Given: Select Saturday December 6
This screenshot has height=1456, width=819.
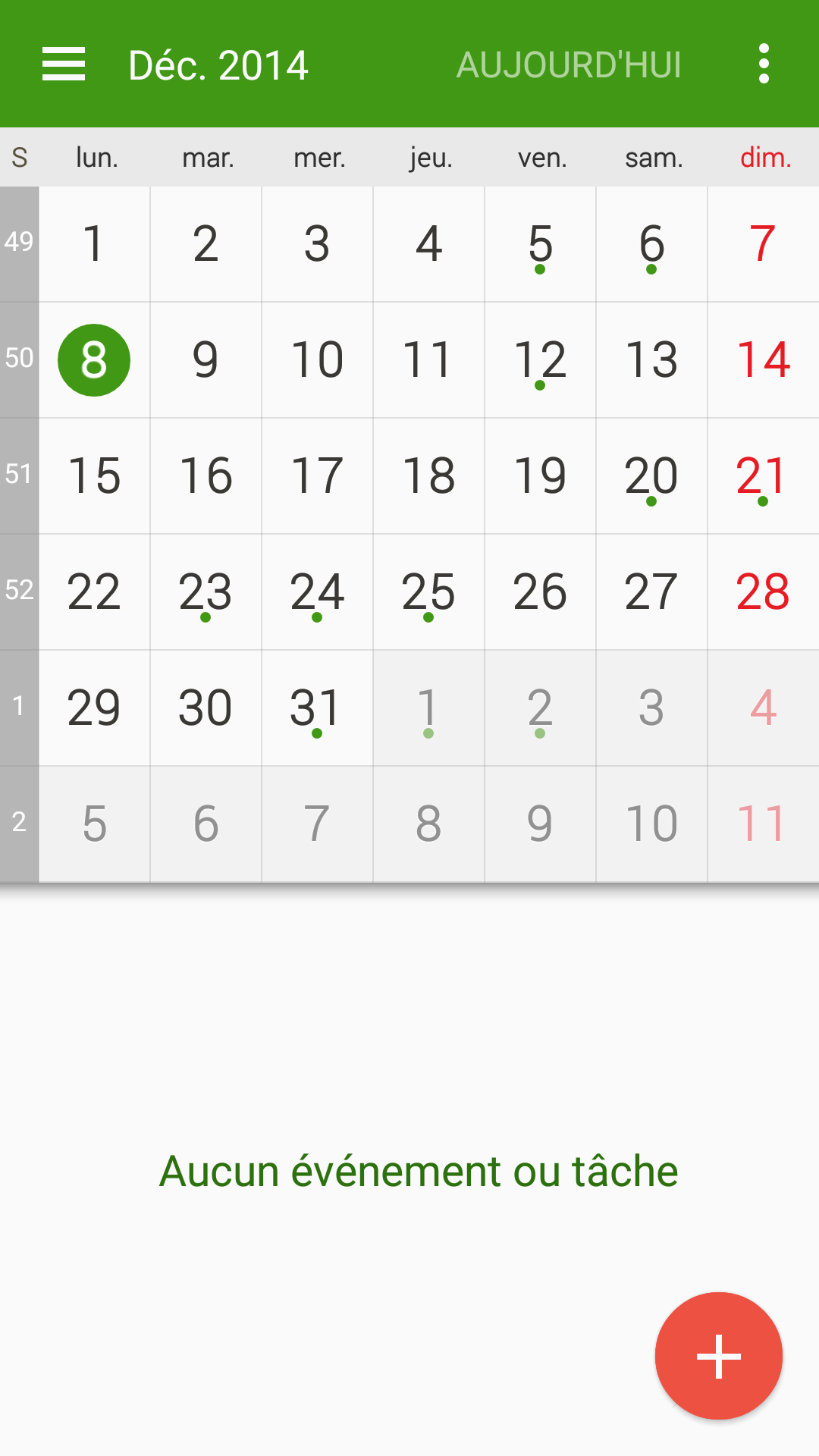Looking at the screenshot, I should click(x=651, y=244).
